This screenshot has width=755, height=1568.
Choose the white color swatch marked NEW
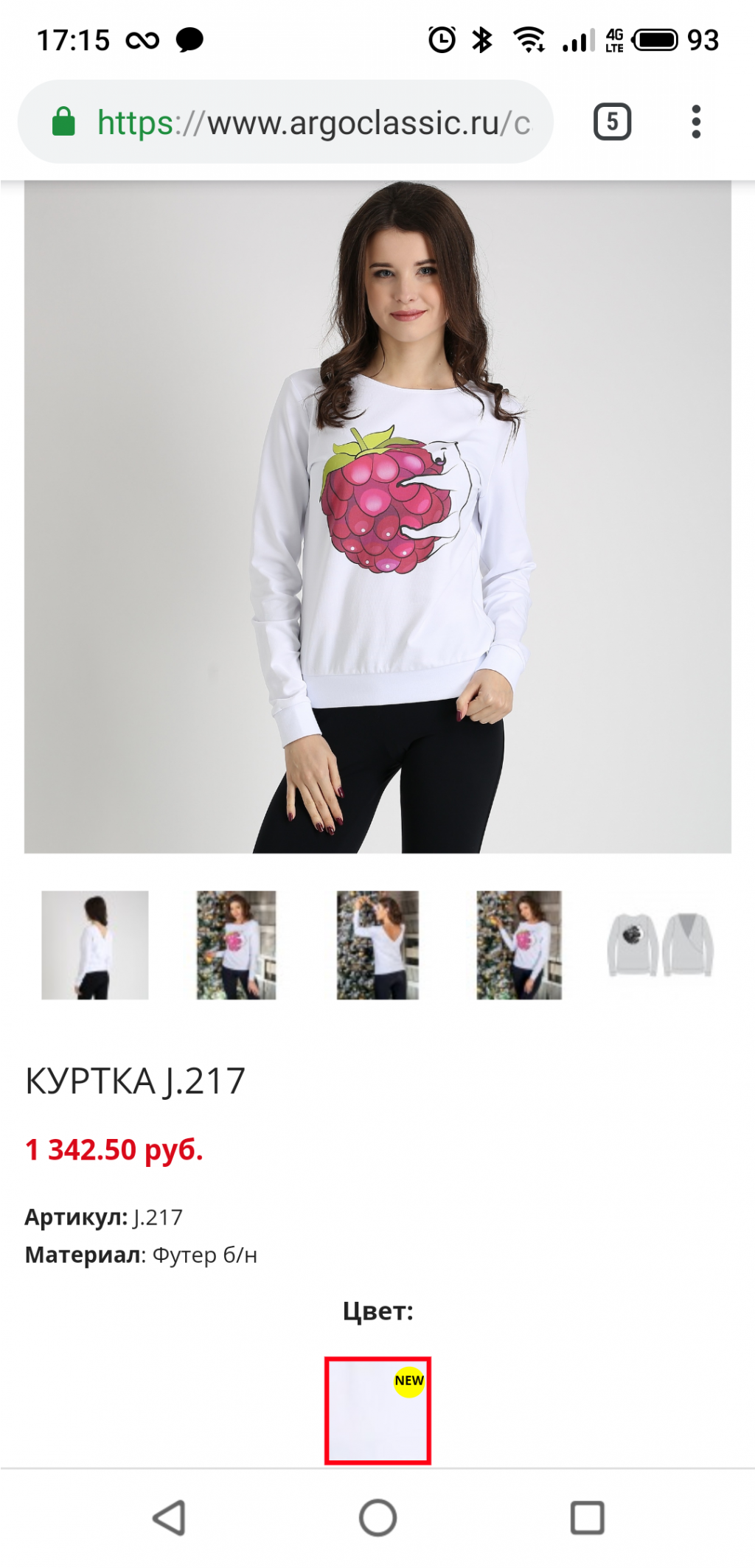coord(377,1410)
